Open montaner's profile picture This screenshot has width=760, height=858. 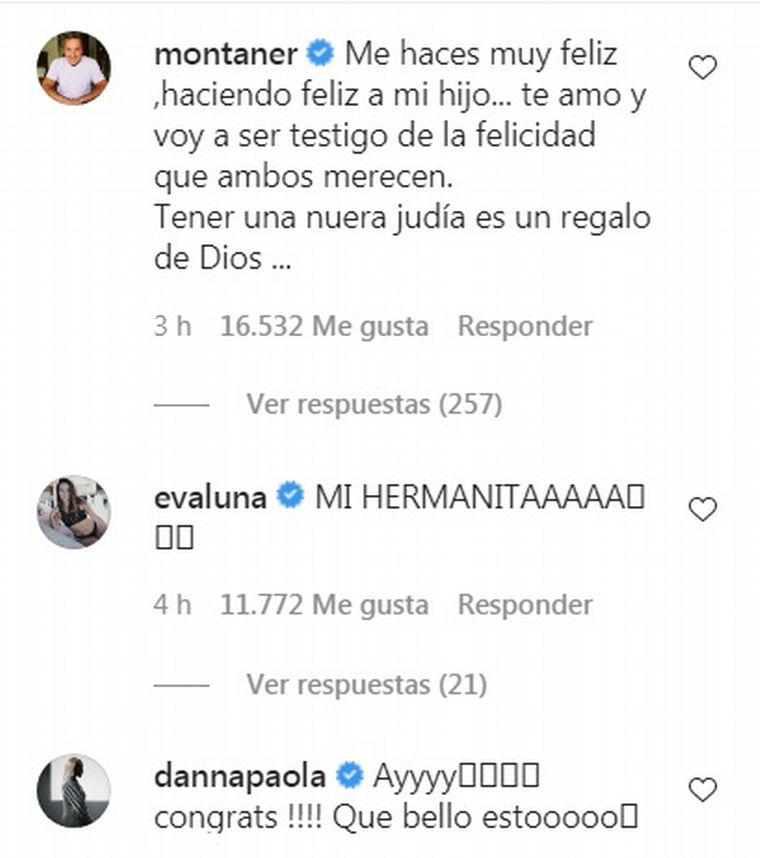[74, 68]
